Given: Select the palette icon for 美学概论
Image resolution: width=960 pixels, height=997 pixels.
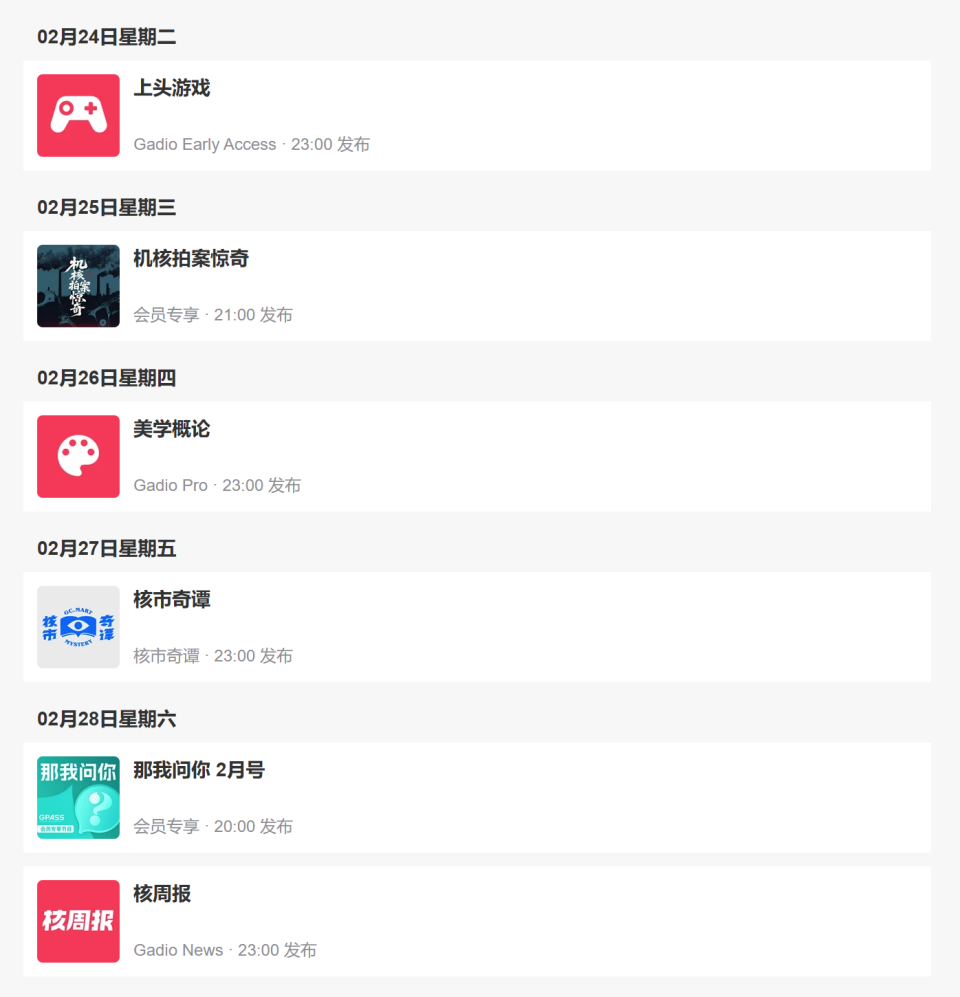Looking at the screenshot, I should (78, 456).
